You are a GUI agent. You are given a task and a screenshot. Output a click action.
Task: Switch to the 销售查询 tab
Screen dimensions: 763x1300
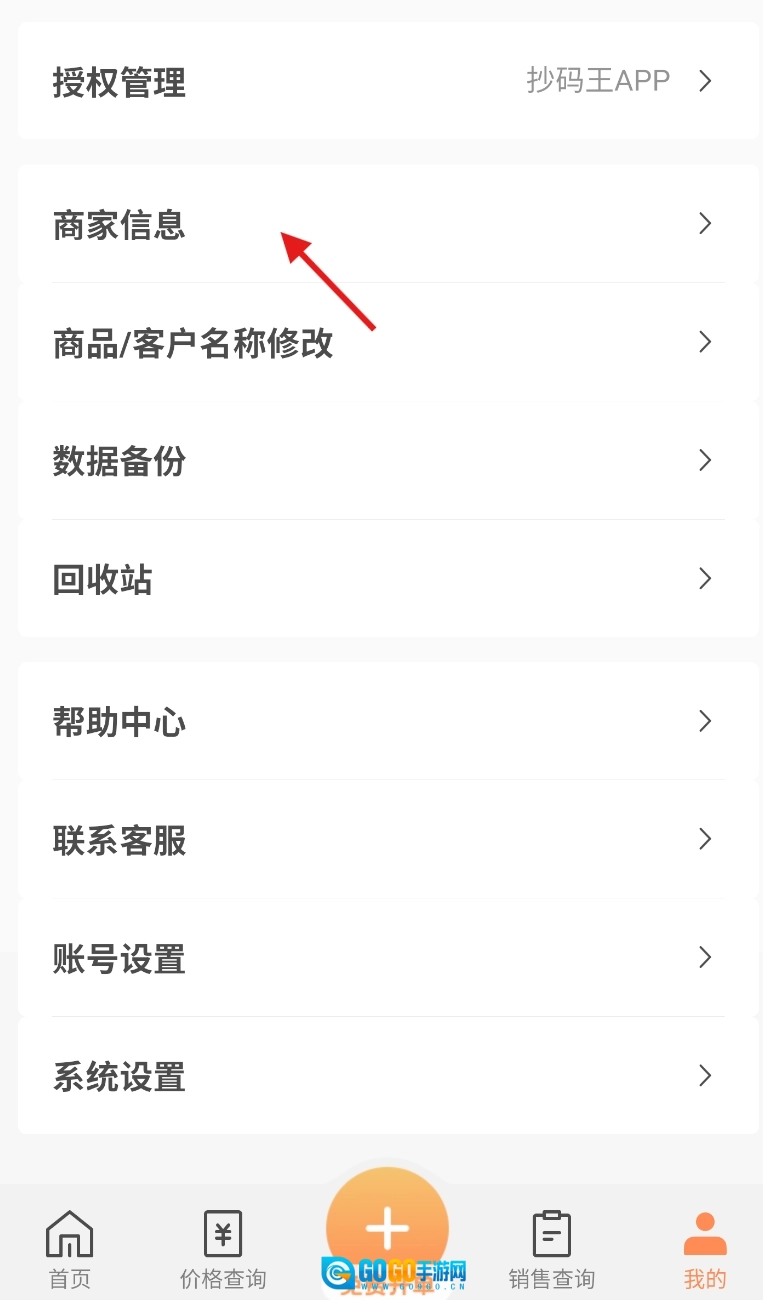[551, 1248]
